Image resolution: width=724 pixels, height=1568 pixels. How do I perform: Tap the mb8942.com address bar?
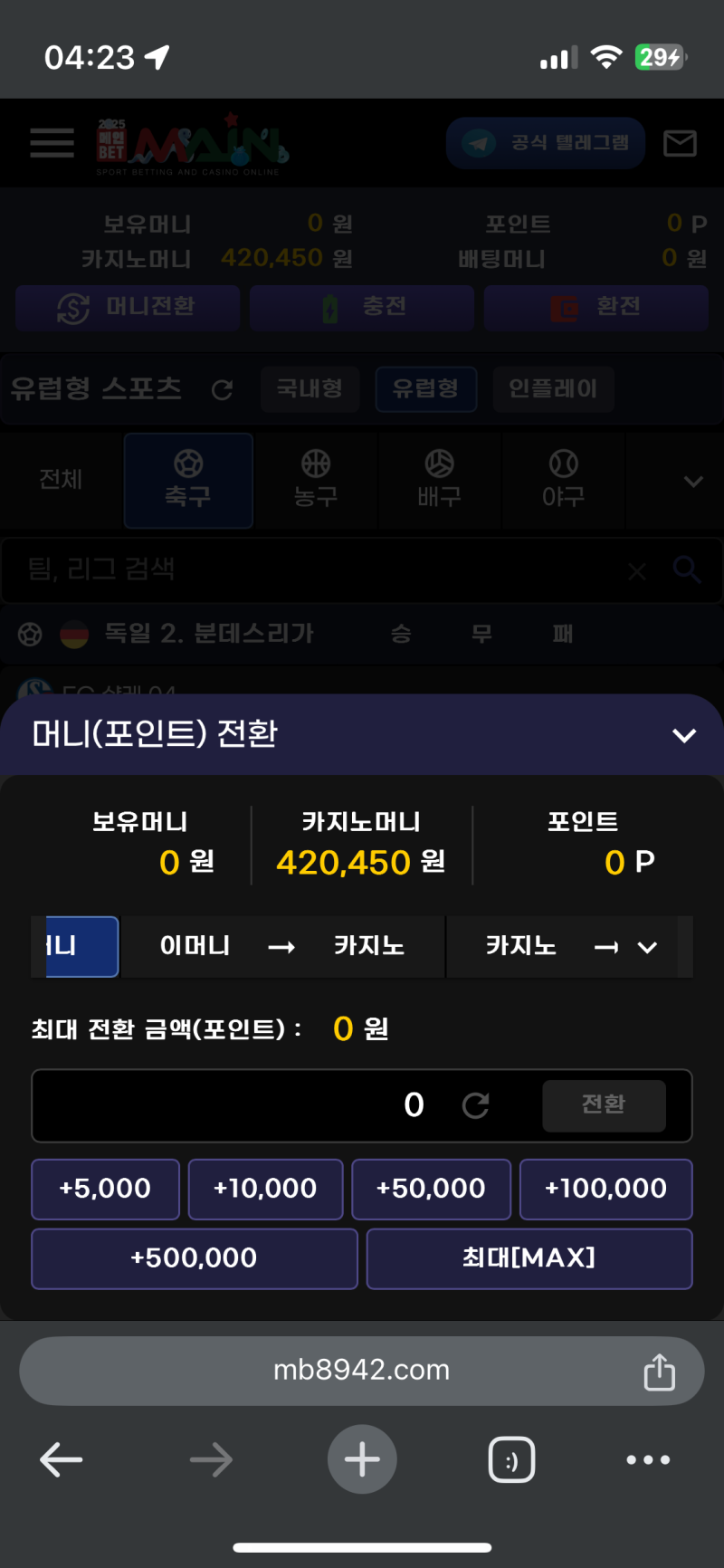tap(361, 1371)
